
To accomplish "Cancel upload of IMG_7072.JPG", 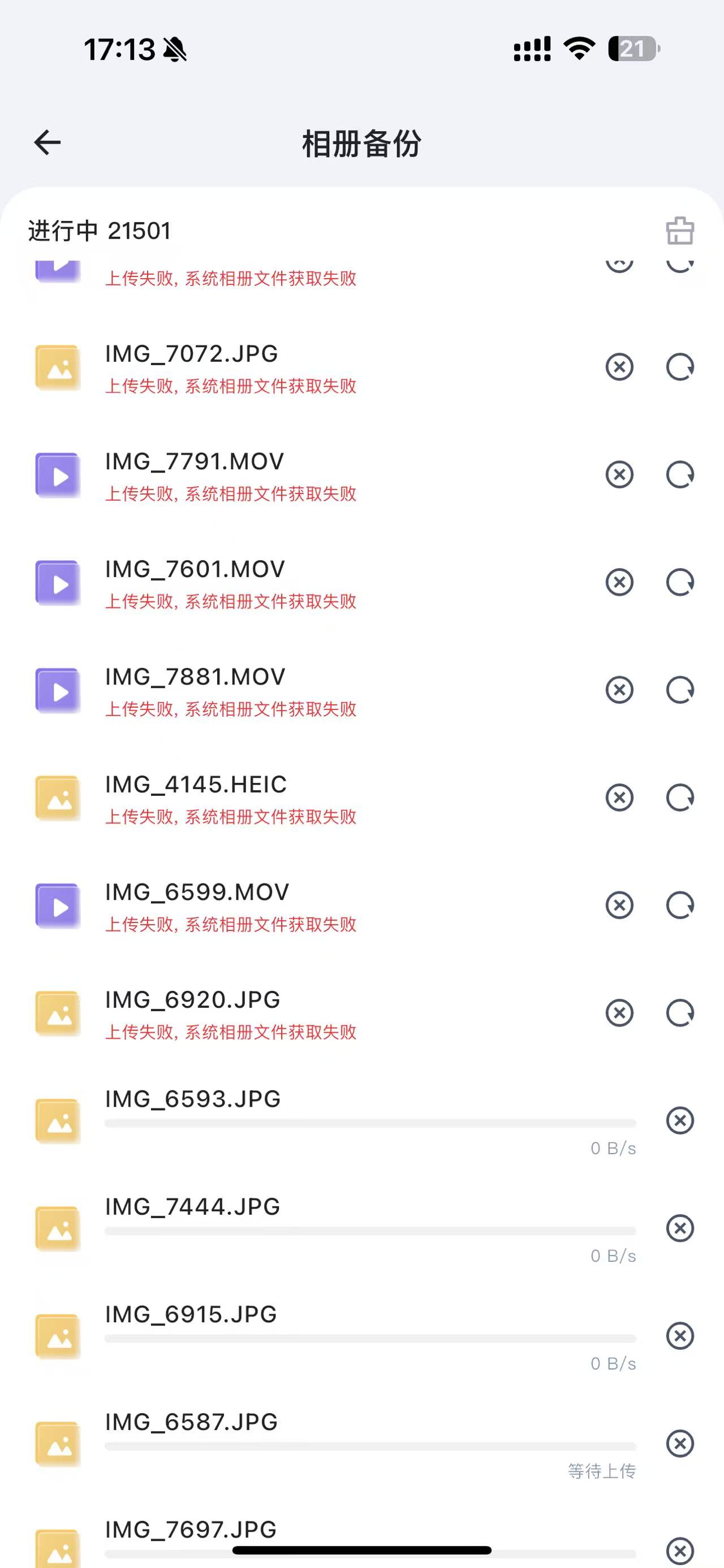I will [619, 367].
